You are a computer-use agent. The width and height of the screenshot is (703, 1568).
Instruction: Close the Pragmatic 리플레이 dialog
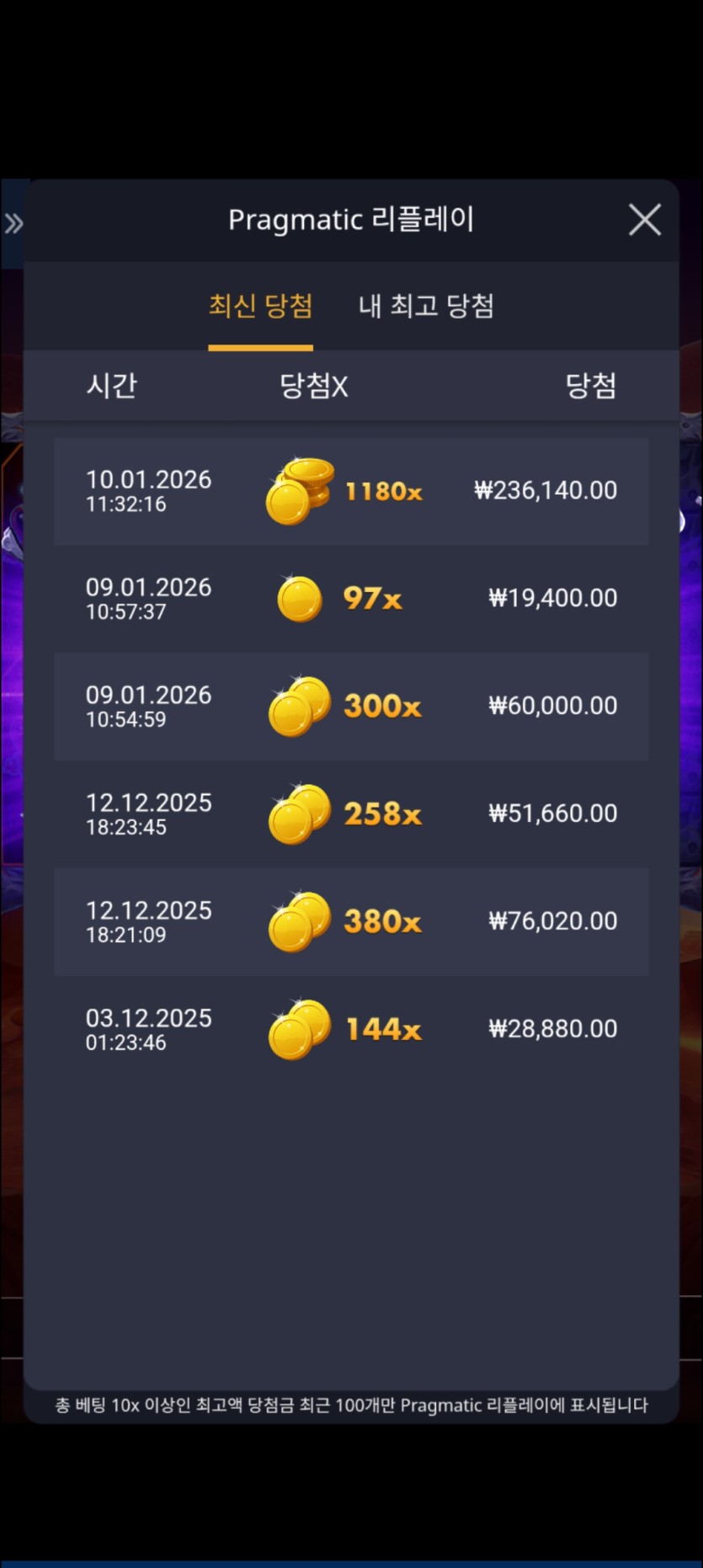coord(644,221)
